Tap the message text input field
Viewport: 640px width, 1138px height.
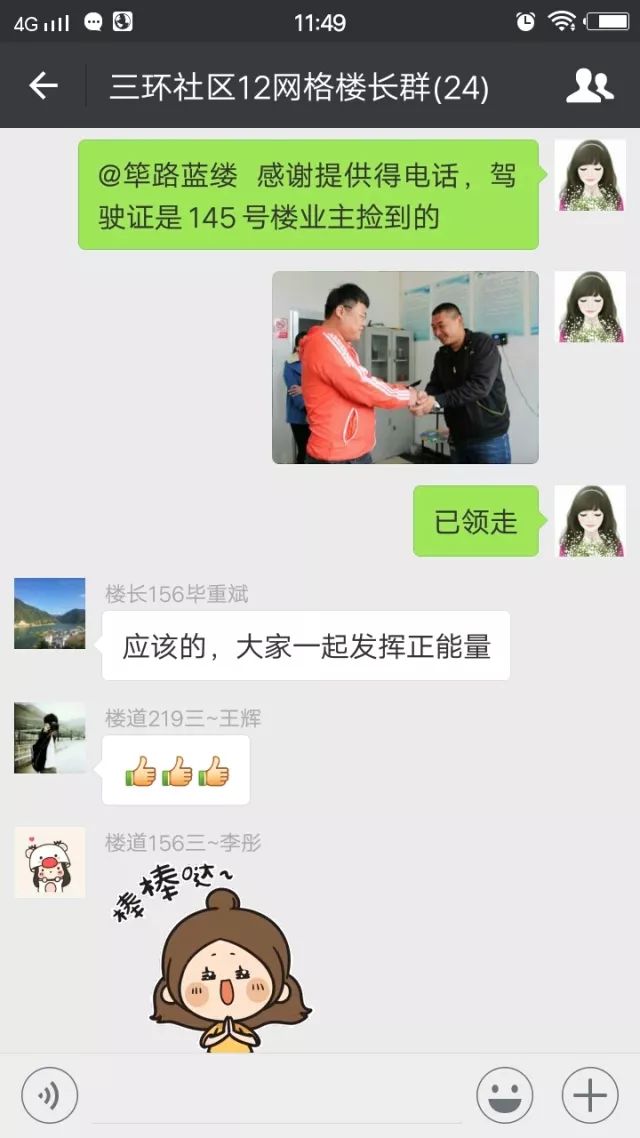tap(276, 1095)
